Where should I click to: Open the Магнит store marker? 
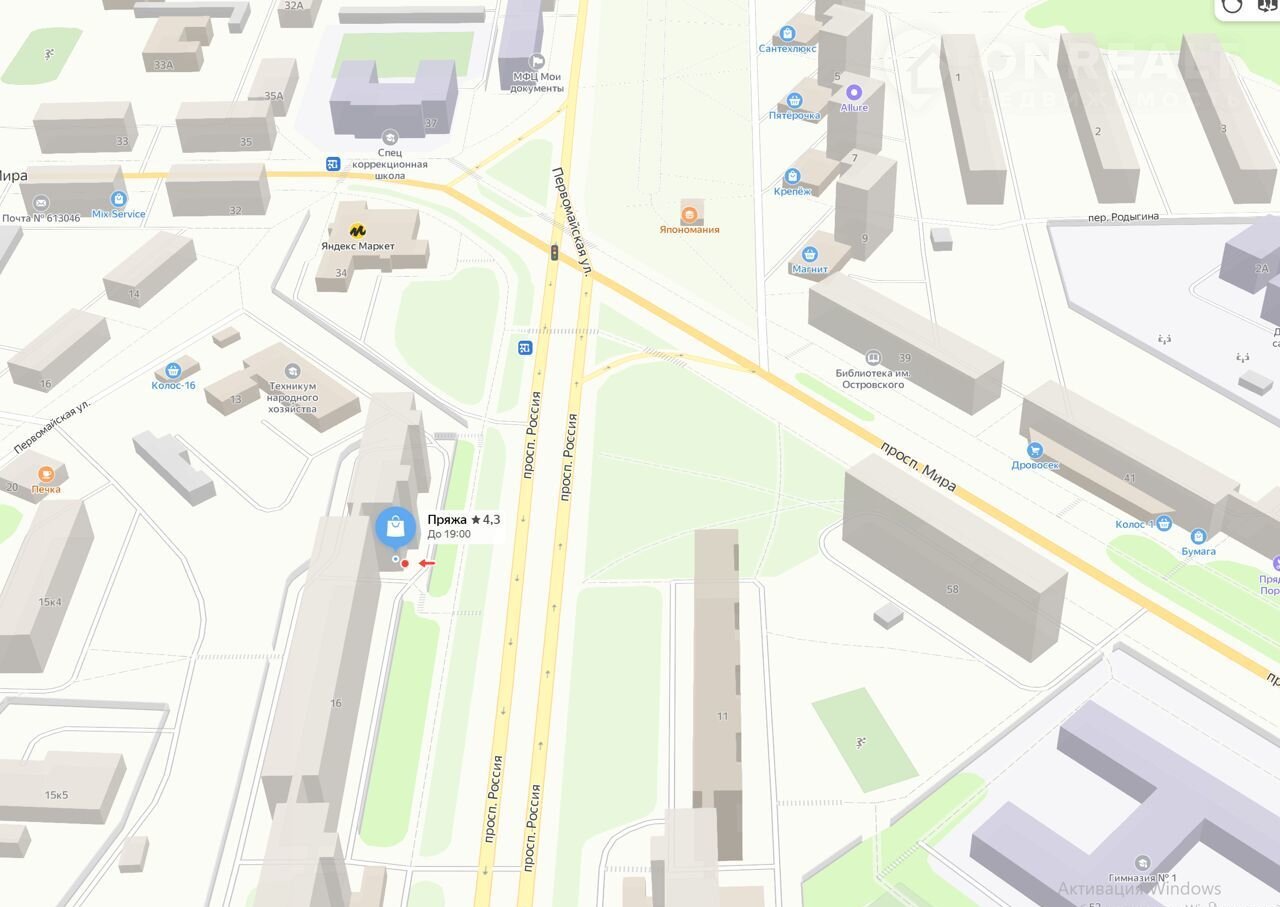(809, 254)
